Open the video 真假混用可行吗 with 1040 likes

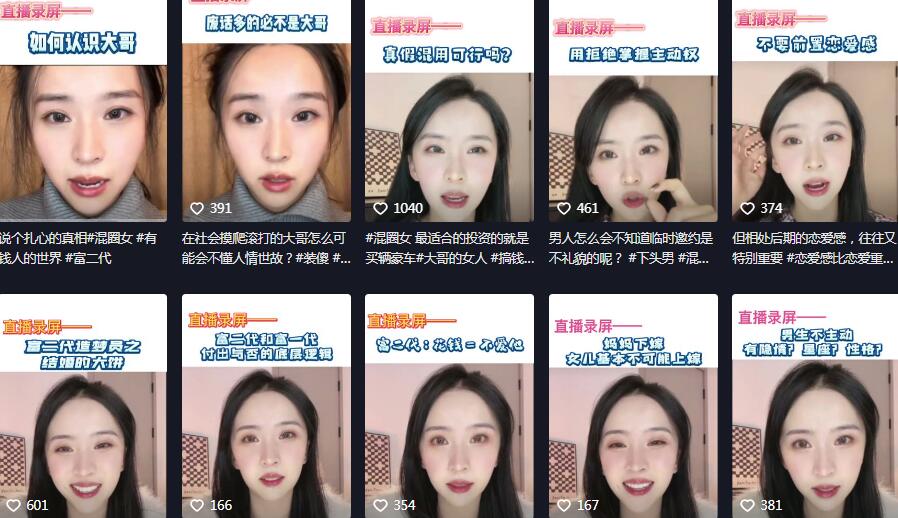pyautogui.click(x=449, y=120)
